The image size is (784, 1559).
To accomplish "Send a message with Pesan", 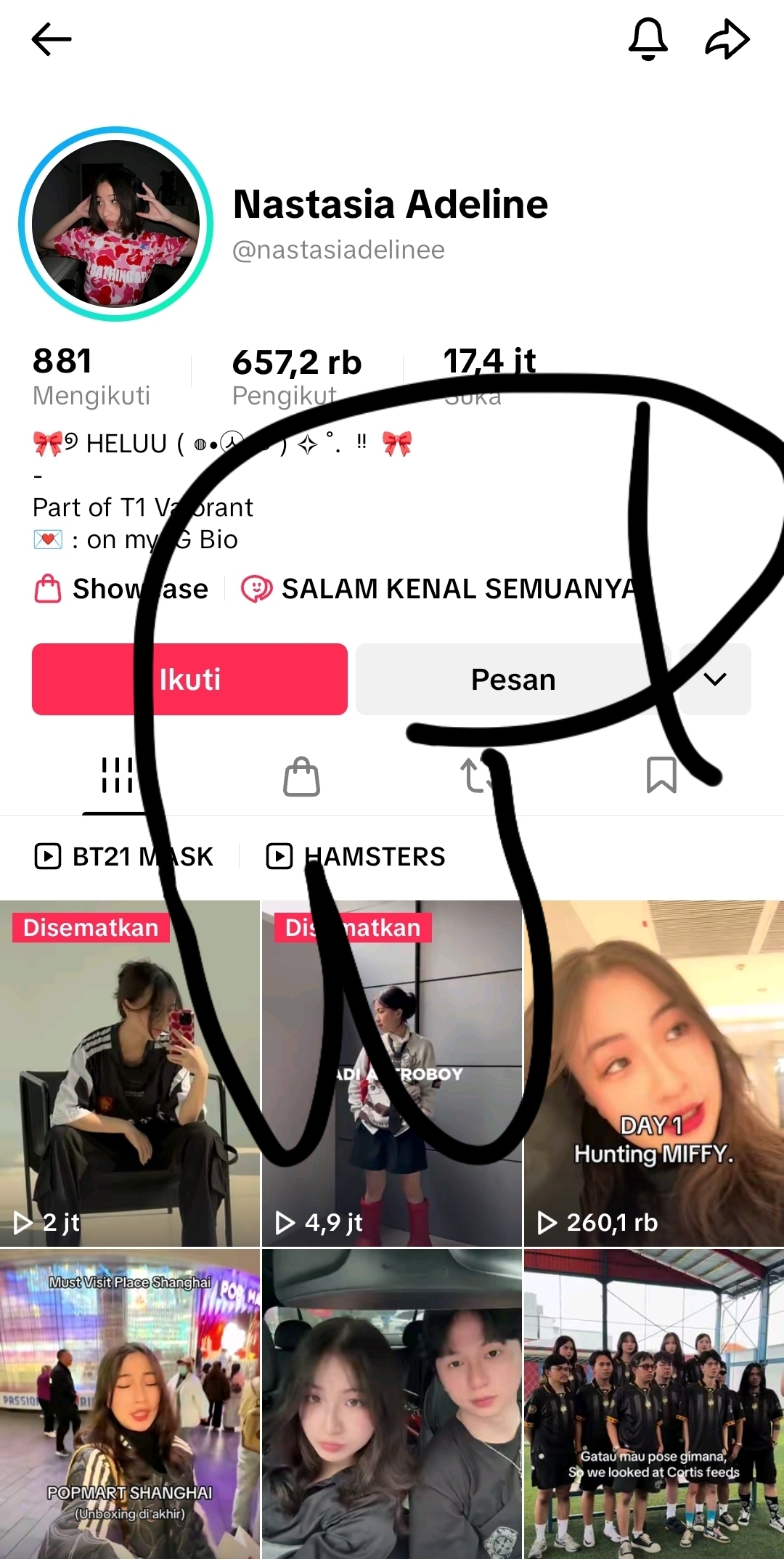I will (x=513, y=679).
